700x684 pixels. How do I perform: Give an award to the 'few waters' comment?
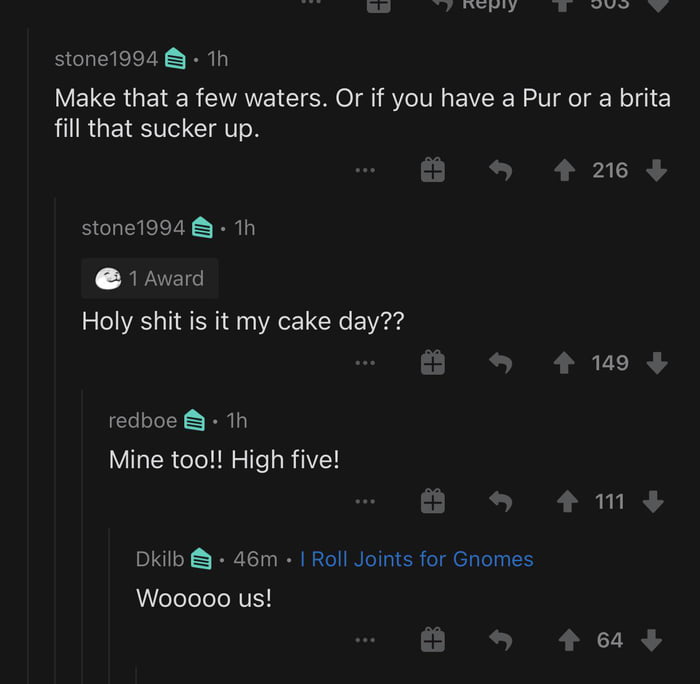pyautogui.click(x=432, y=171)
